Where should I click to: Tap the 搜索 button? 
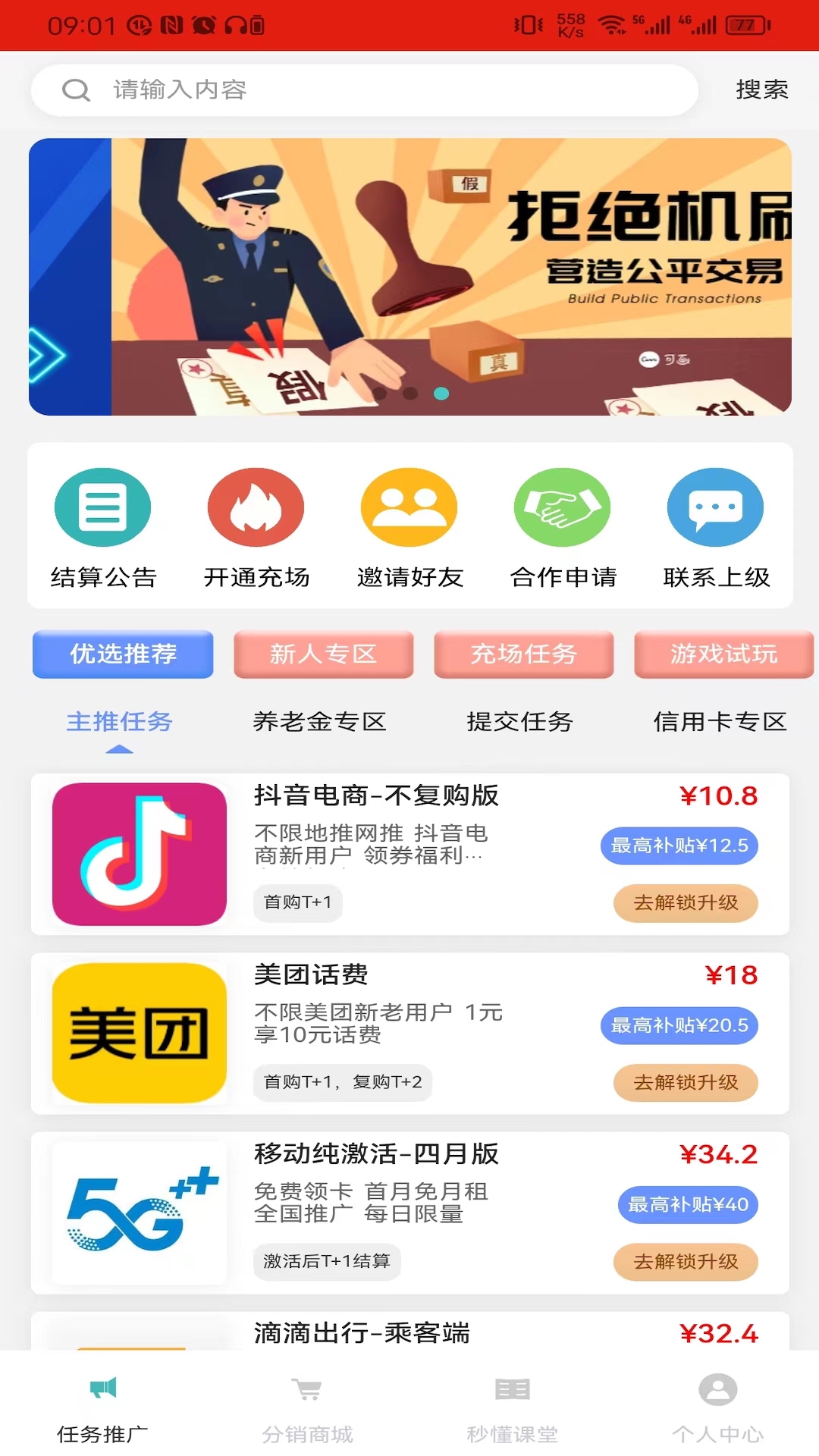(x=761, y=90)
